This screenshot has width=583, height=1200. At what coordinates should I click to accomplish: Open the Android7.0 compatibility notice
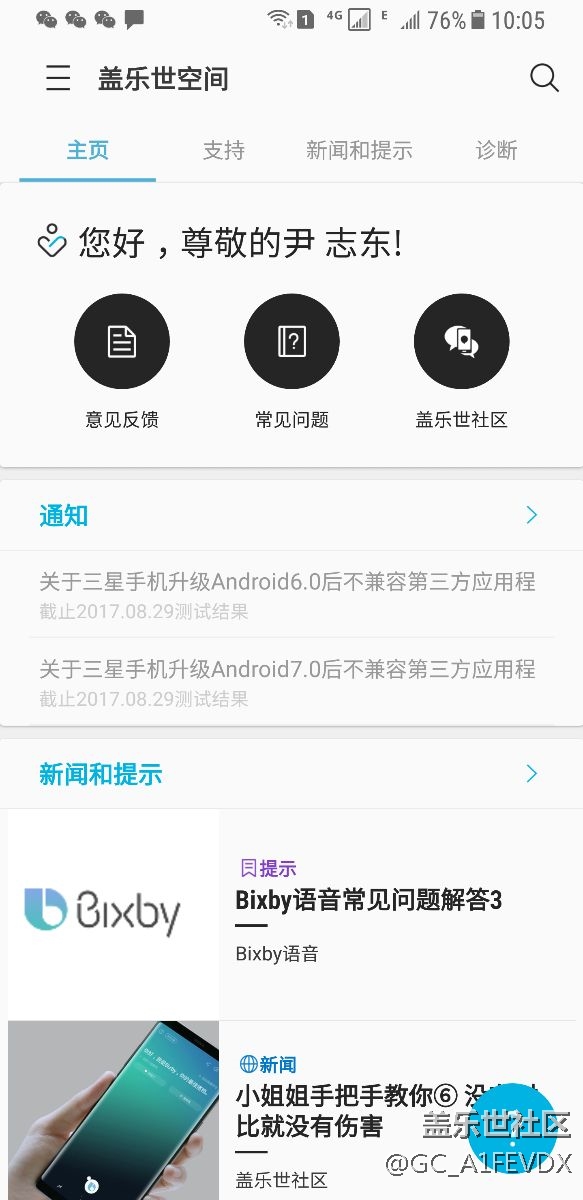(x=291, y=682)
